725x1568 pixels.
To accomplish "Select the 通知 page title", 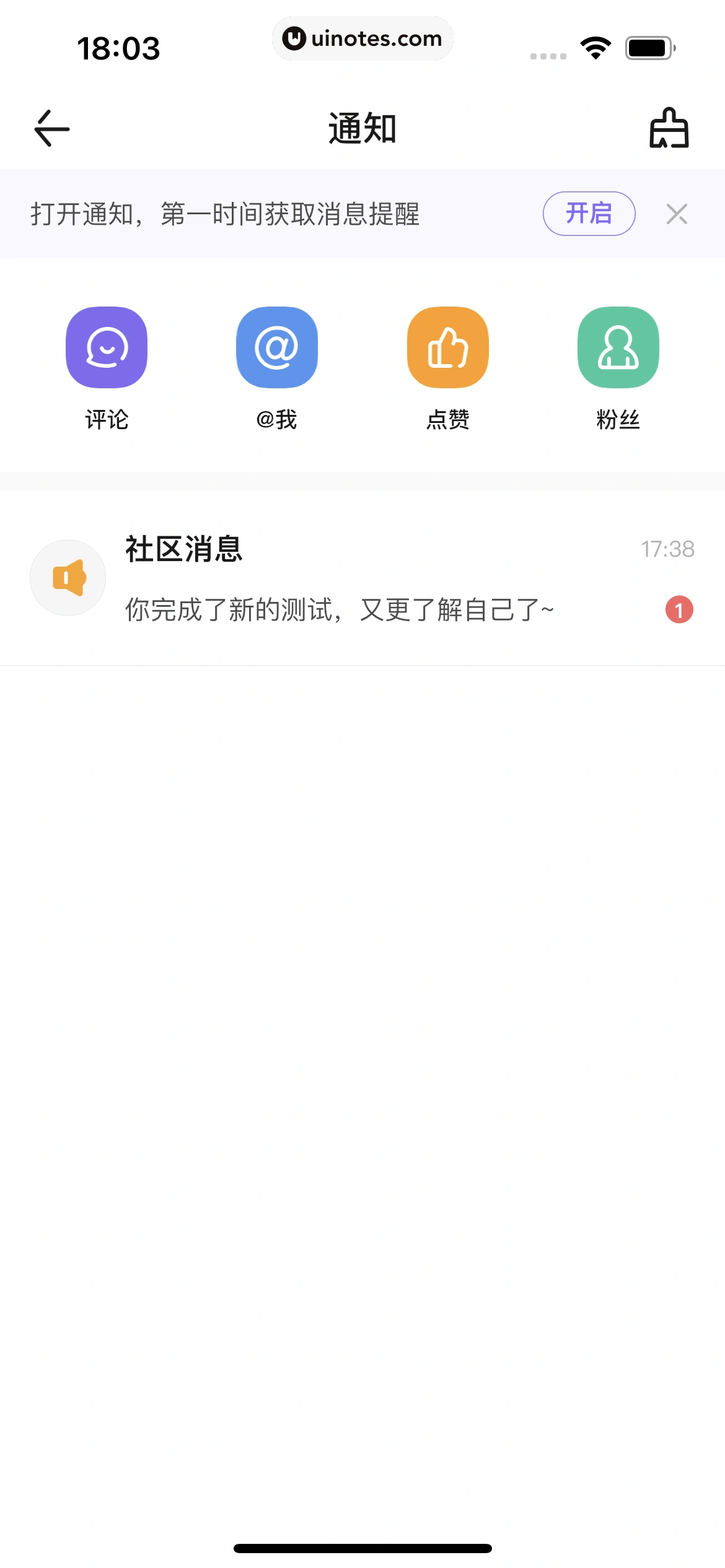I will point(362,128).
